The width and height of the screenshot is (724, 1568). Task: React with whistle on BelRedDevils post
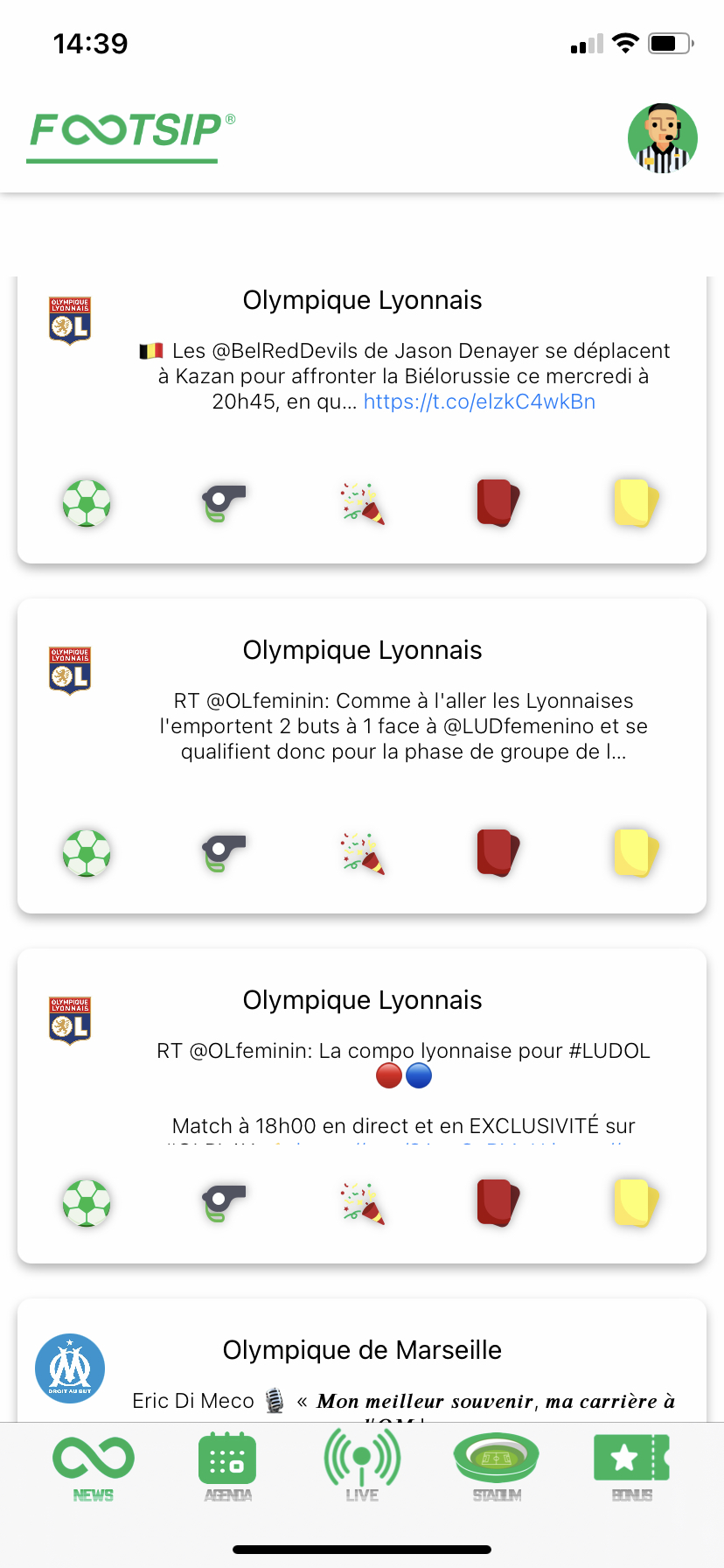click(225, 503)
